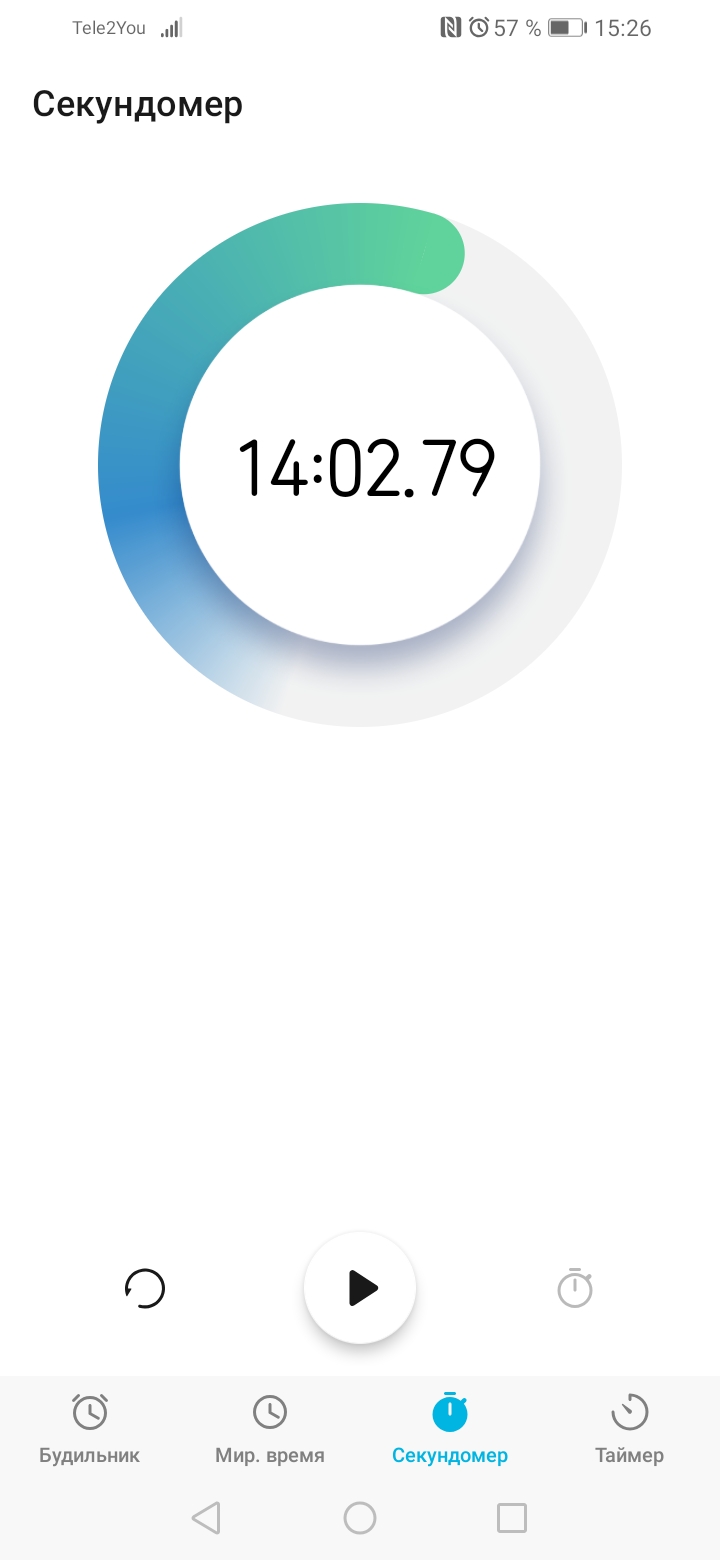Go to the home screen
The height and width of the screenshot is (1560, 720).
360,1518
